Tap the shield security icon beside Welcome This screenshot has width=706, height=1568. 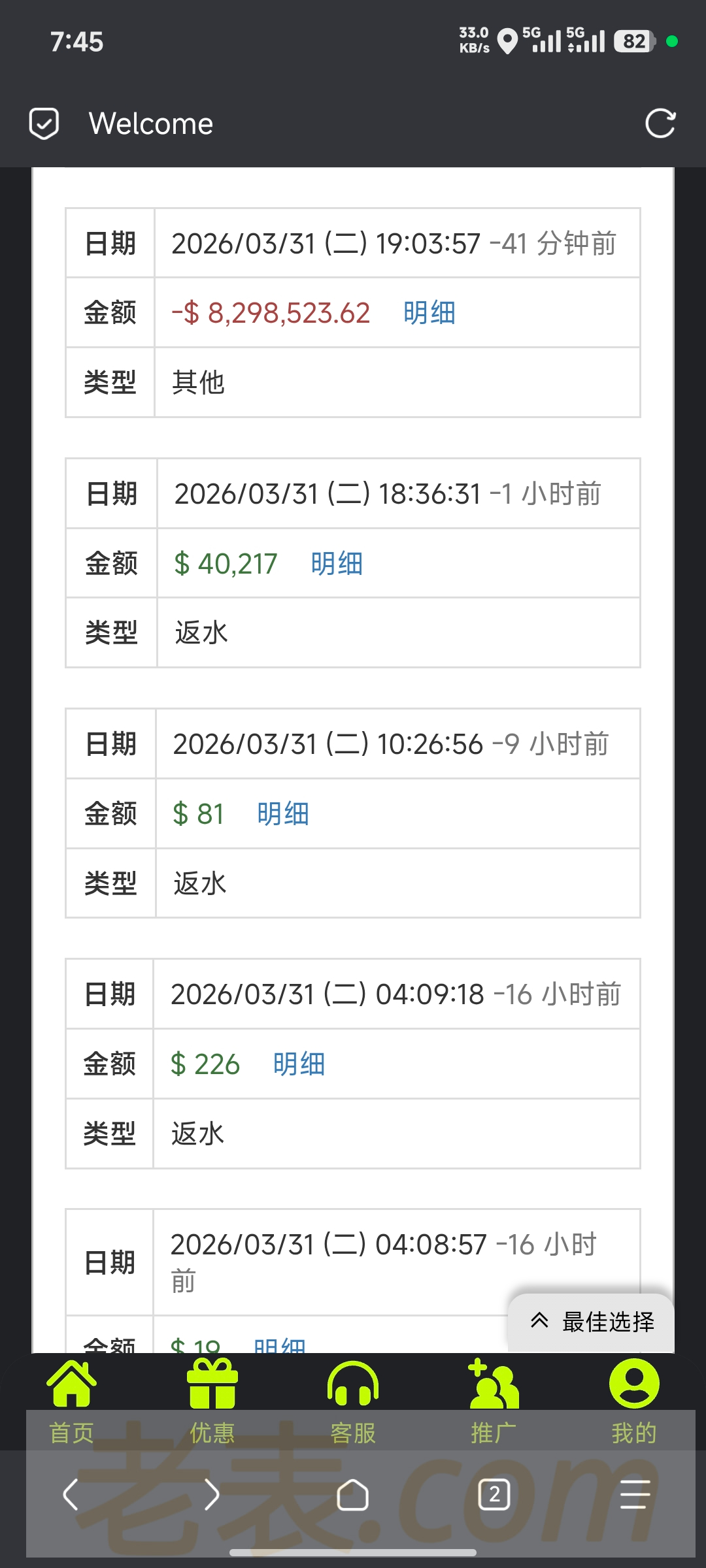pyautogui.click(x=44, y=123)
